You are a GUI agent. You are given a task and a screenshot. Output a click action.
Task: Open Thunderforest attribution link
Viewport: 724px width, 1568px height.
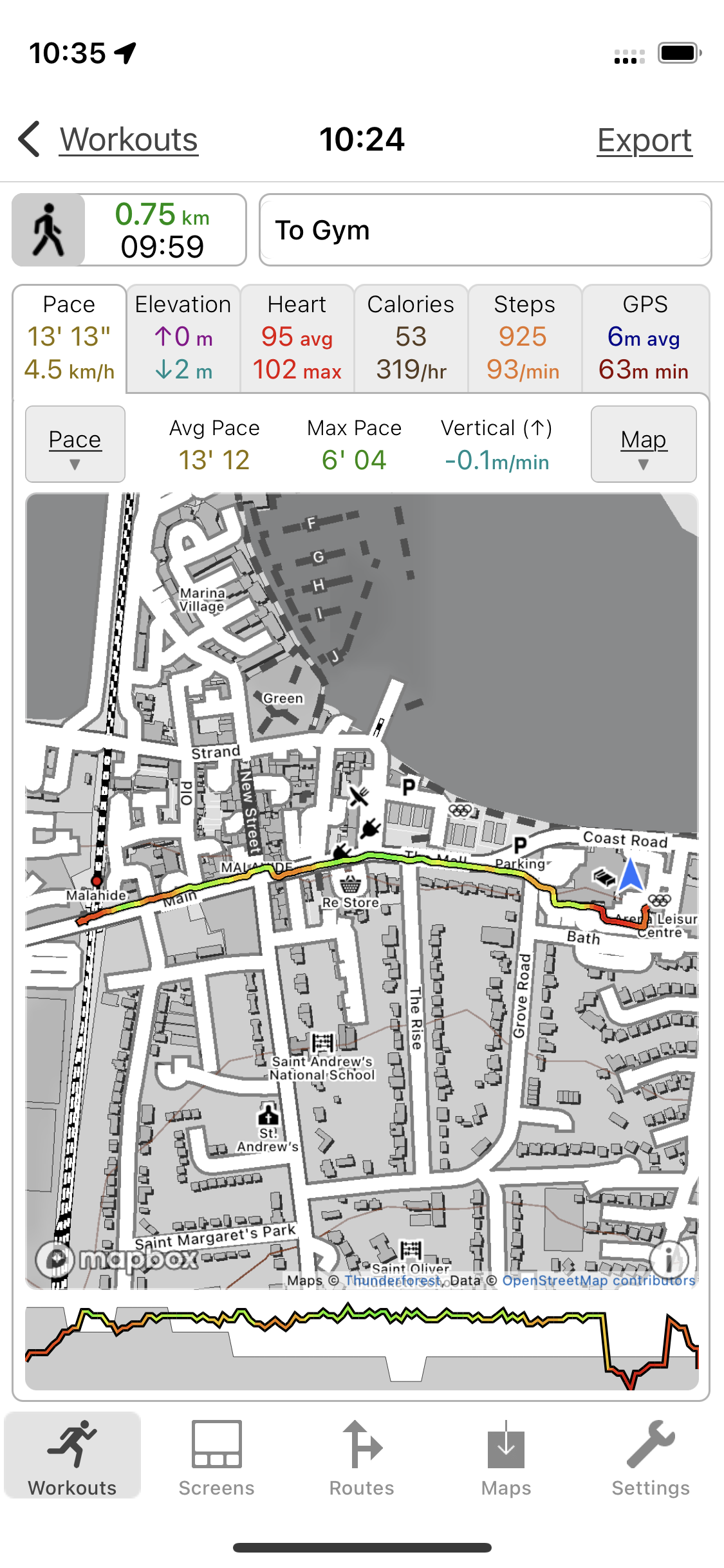(x=393, y=1280)
